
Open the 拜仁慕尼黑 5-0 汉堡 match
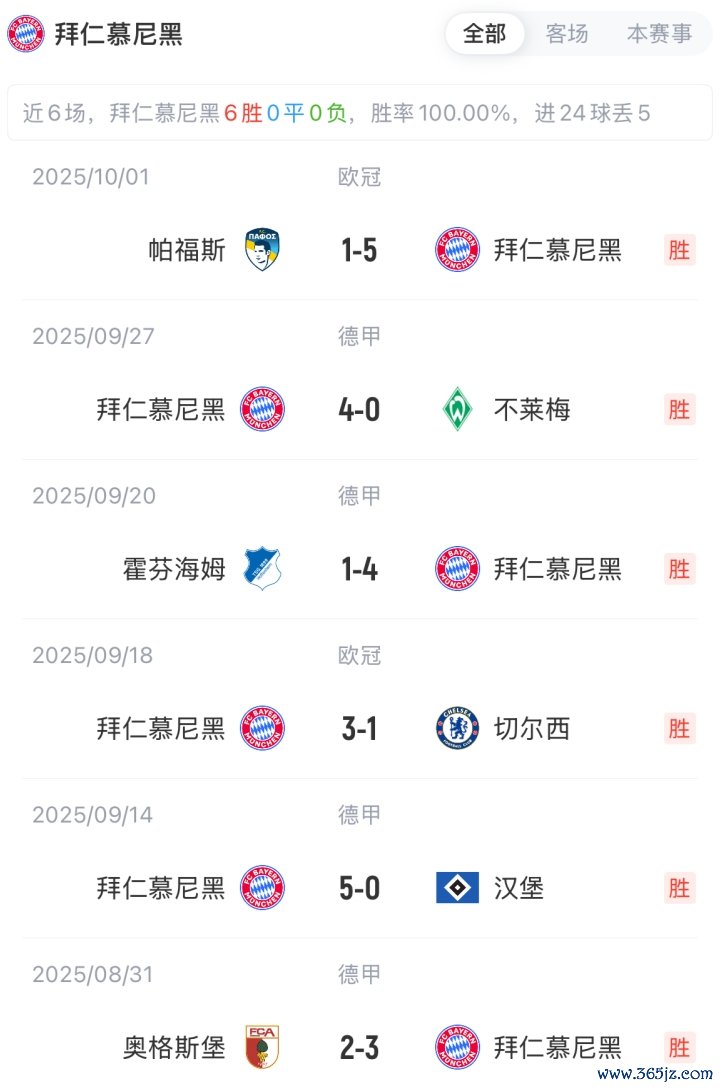click(x=359, y=888)
